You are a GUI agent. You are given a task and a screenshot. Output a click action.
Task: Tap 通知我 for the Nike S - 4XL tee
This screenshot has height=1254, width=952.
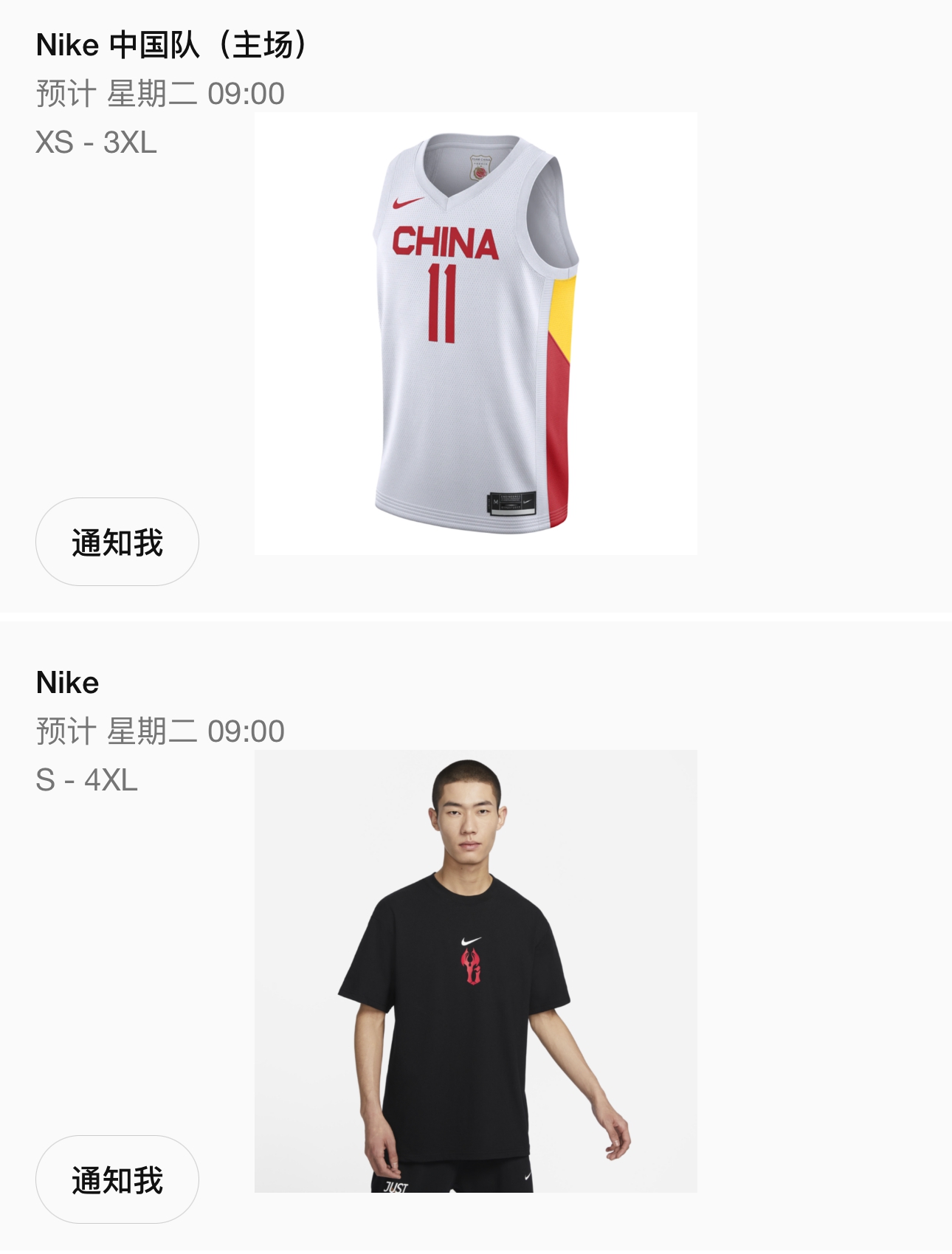[117, 1179]
